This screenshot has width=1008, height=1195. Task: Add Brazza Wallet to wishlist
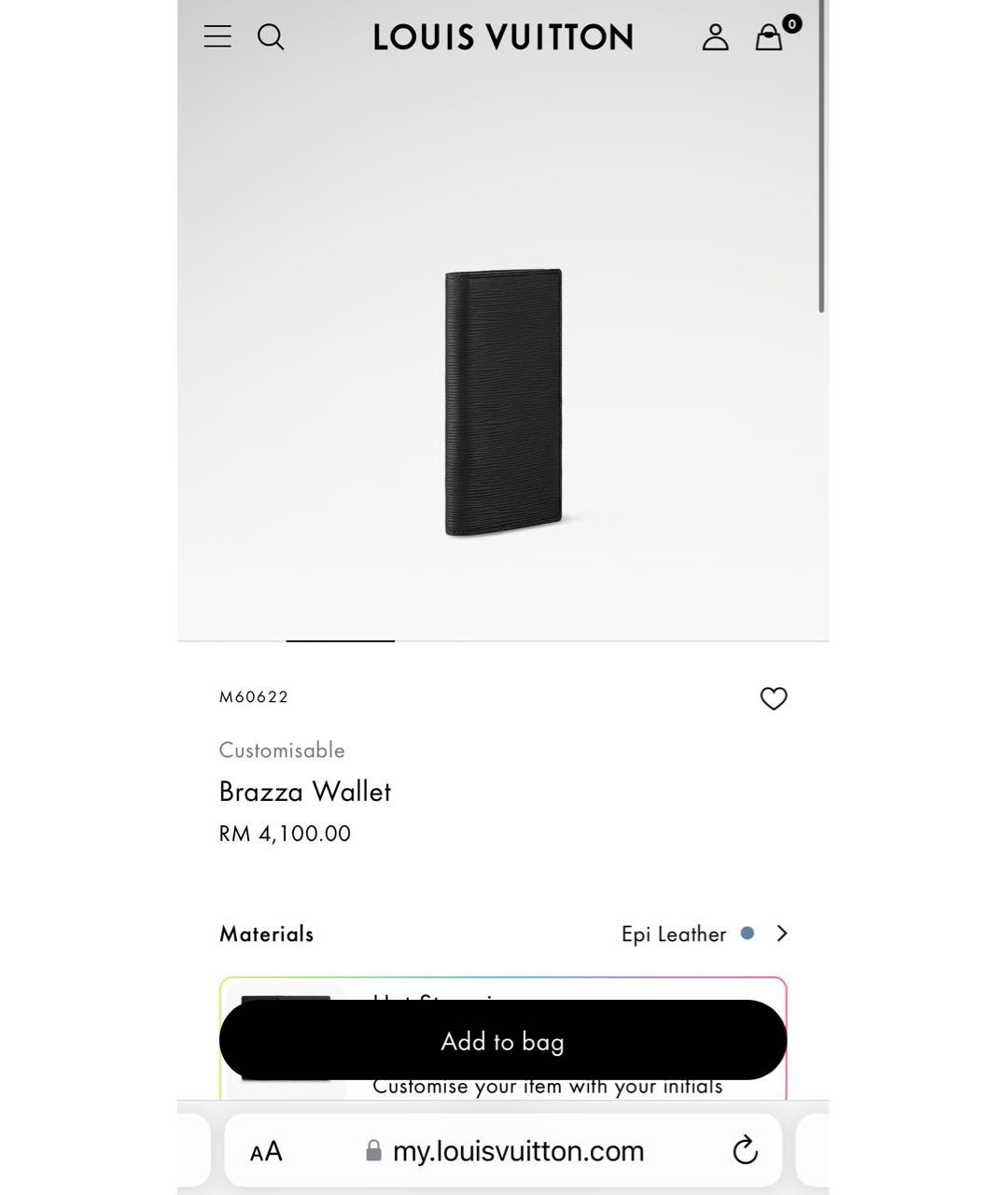tap(773, 698)
